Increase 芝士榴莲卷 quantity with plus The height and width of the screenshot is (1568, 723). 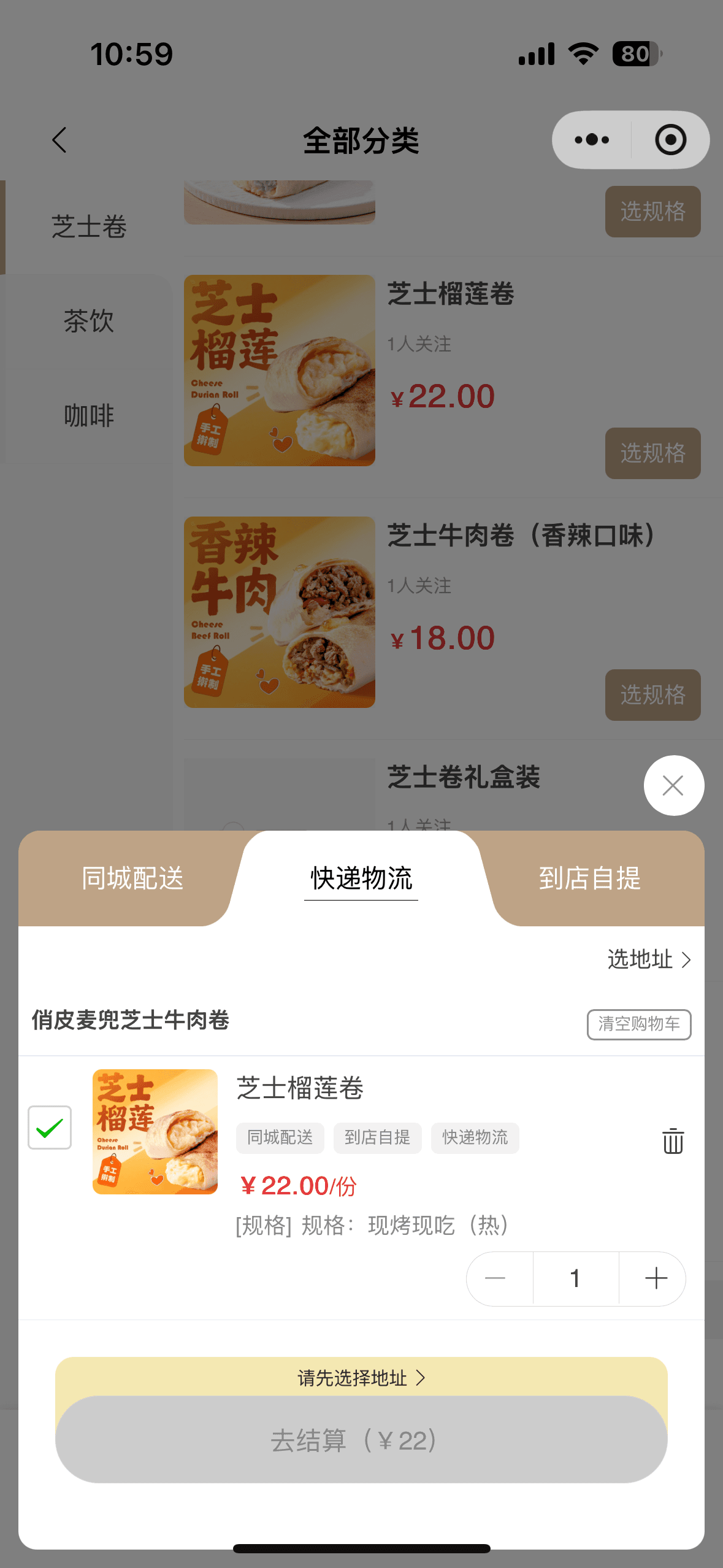click(656, 1278)
